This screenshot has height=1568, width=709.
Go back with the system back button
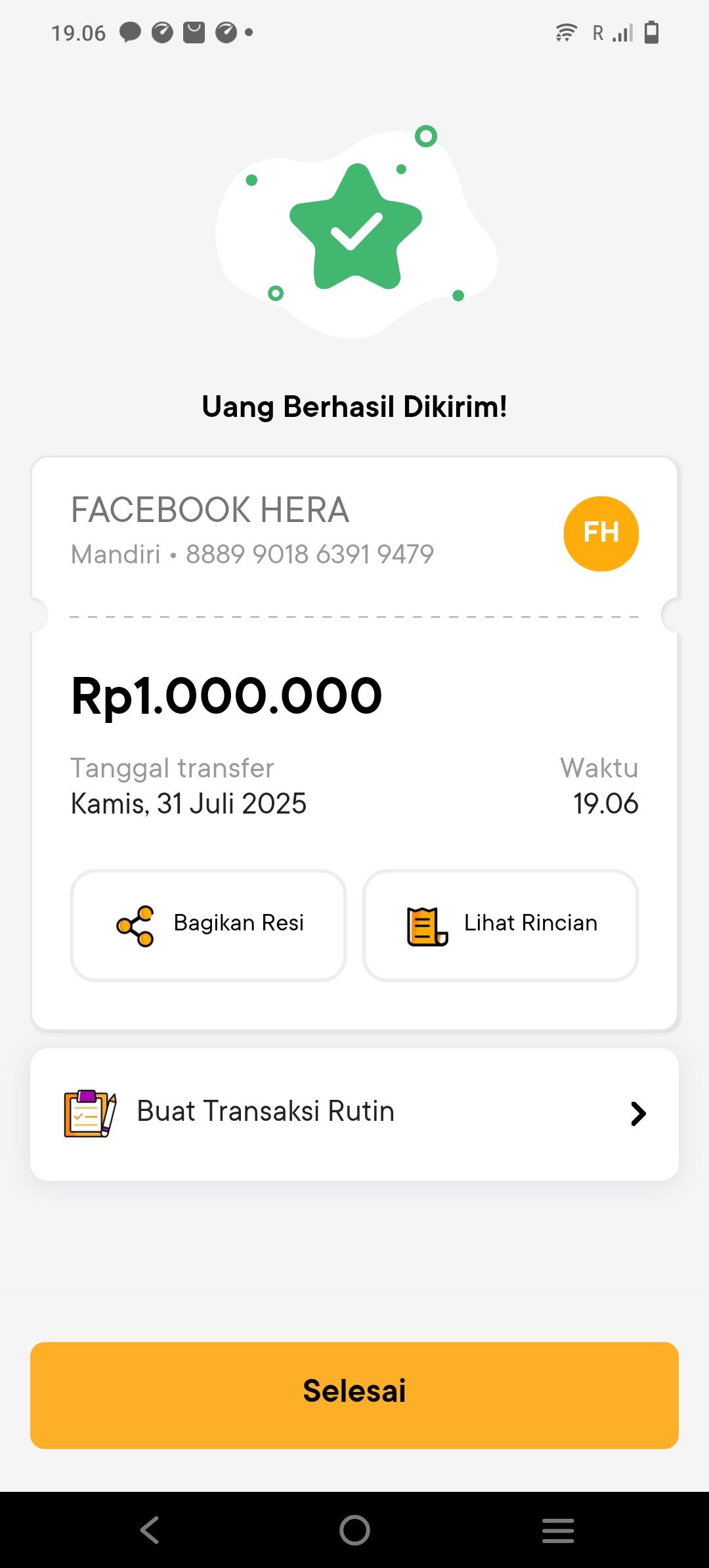pos(150,1530)
